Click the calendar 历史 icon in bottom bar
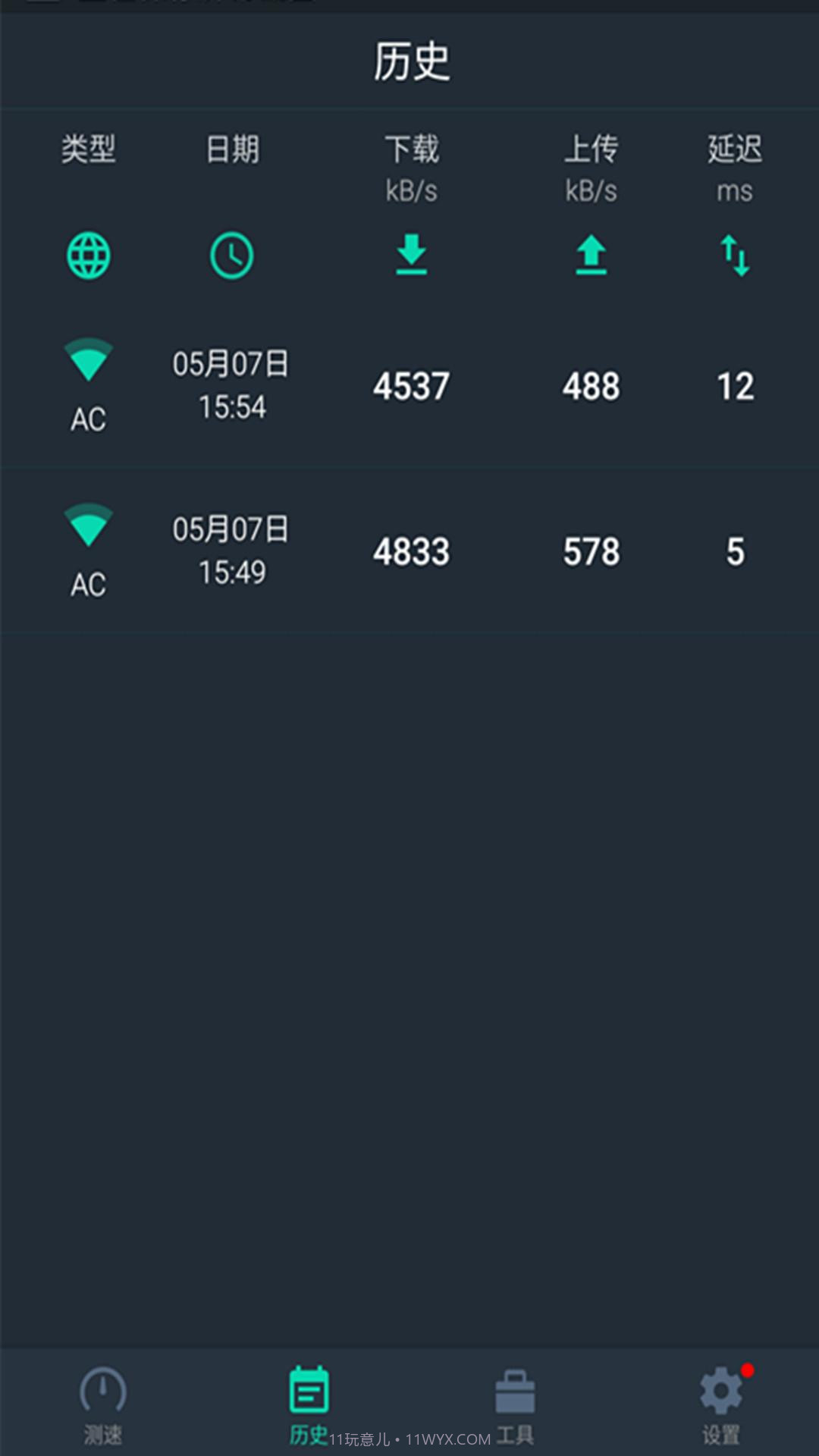This screenshot has width=819, height=1456. tap(309, 1392)
